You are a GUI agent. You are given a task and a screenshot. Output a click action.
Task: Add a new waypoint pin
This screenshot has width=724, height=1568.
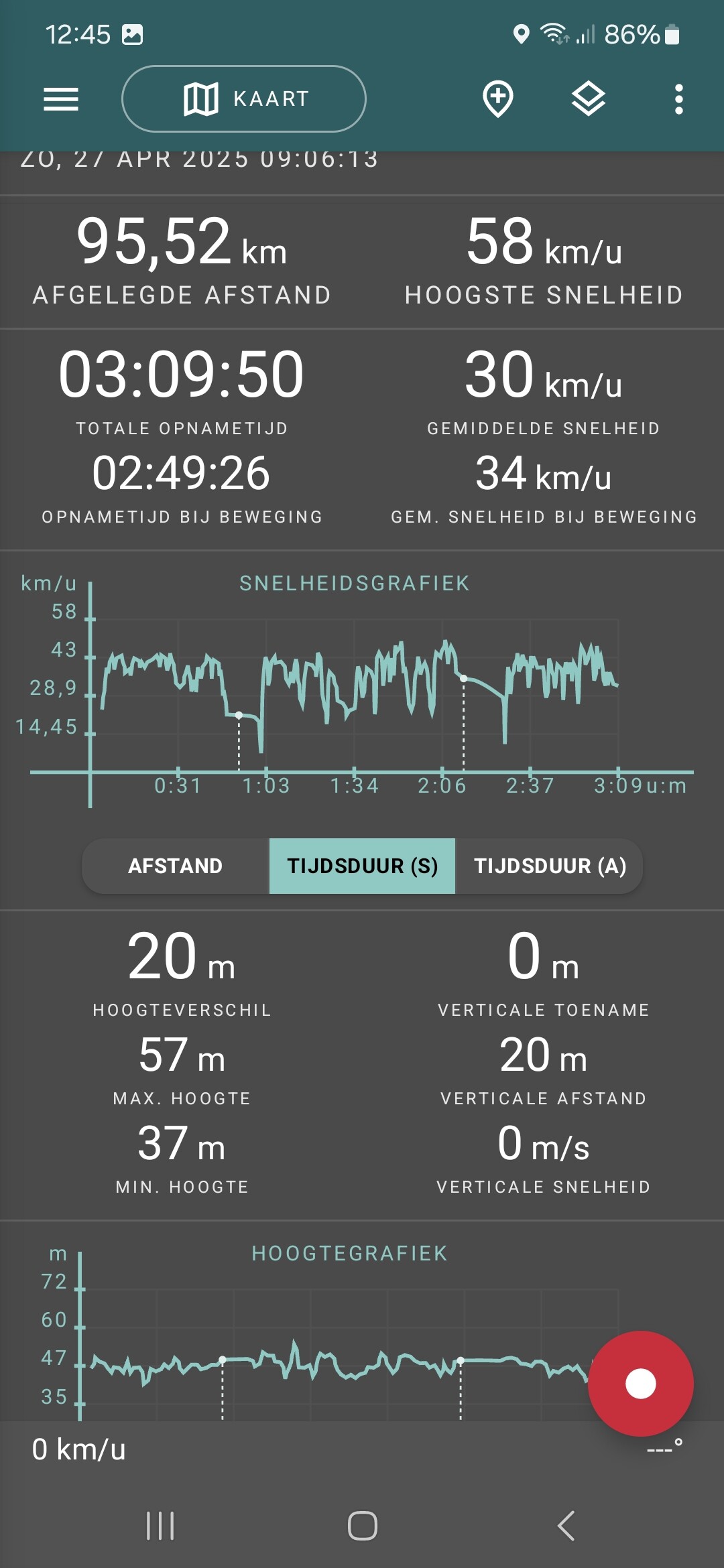click(498, 99)
